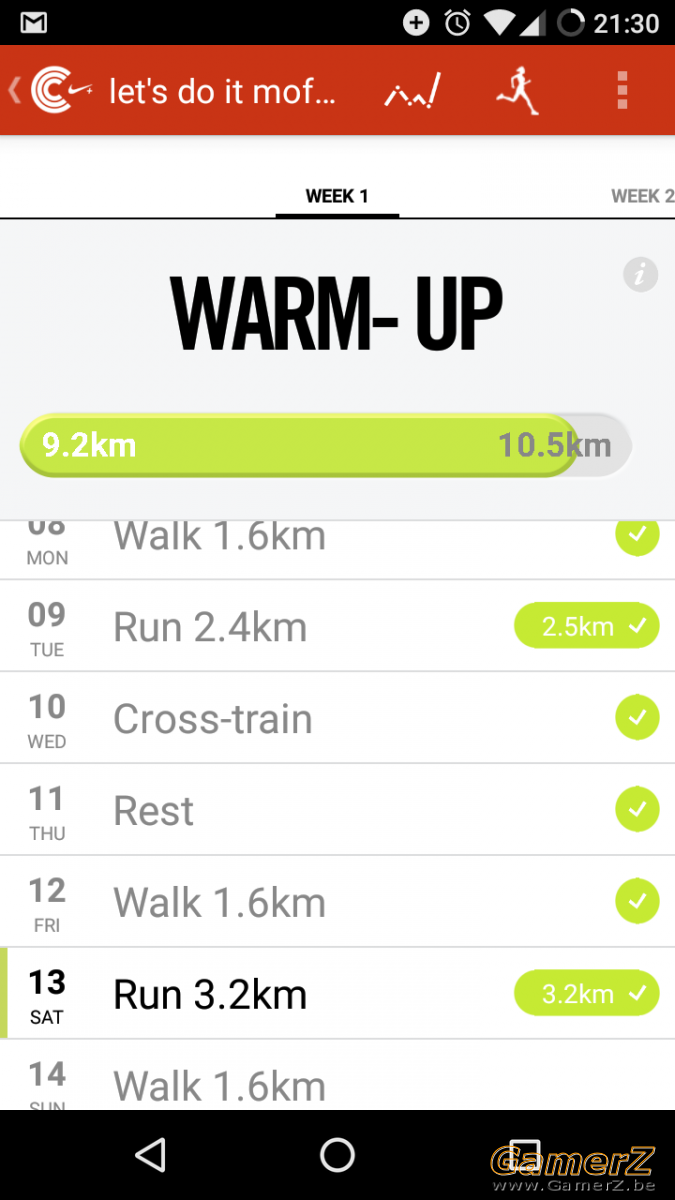Image resolution: width=675 pixels, height=1200 pixels.
Task: Open Friday 12 Walk 1.6km entry
Action: click(337, 902)
